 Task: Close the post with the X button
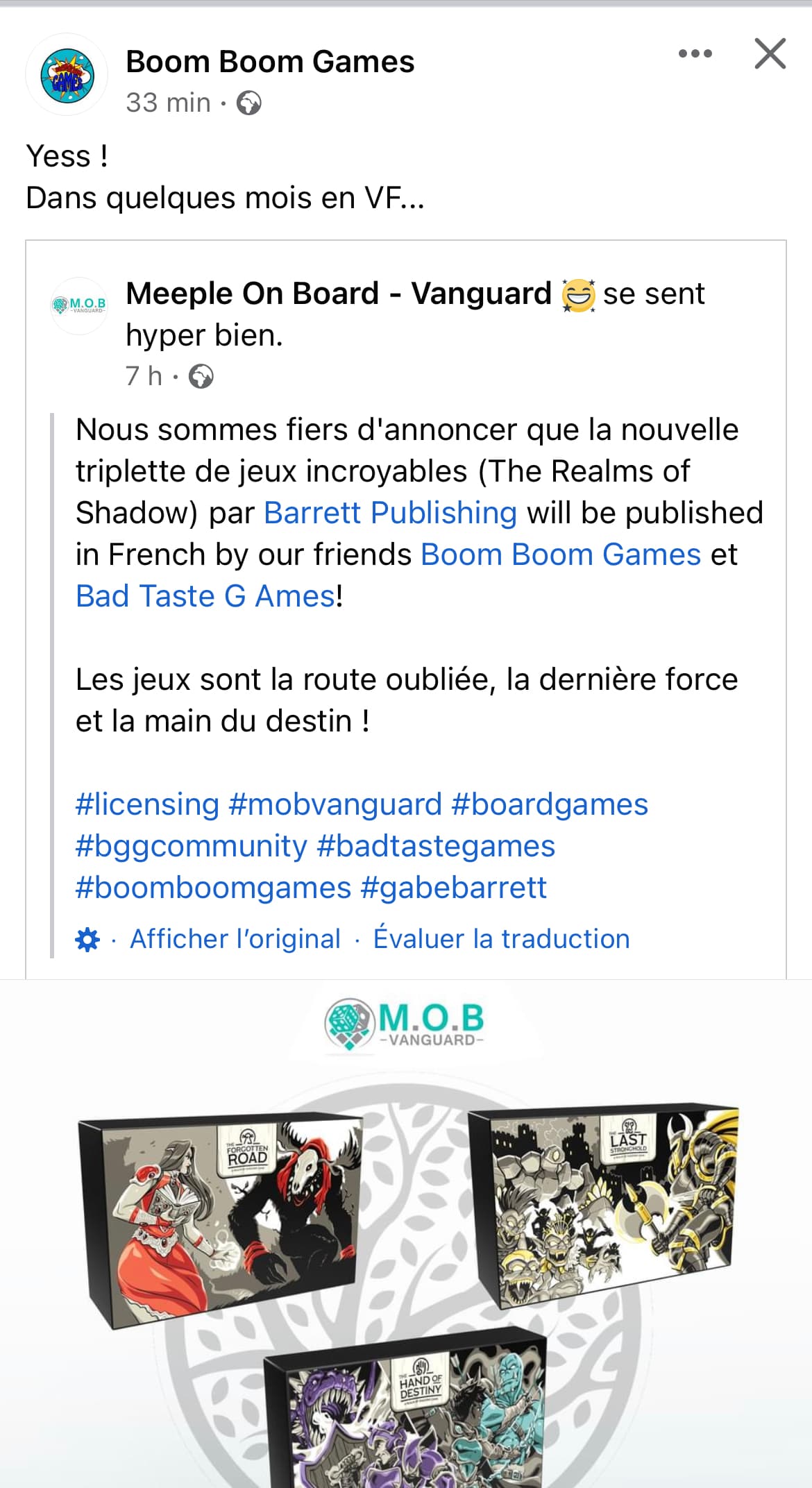pyautogui.click(x=770, y=53)
